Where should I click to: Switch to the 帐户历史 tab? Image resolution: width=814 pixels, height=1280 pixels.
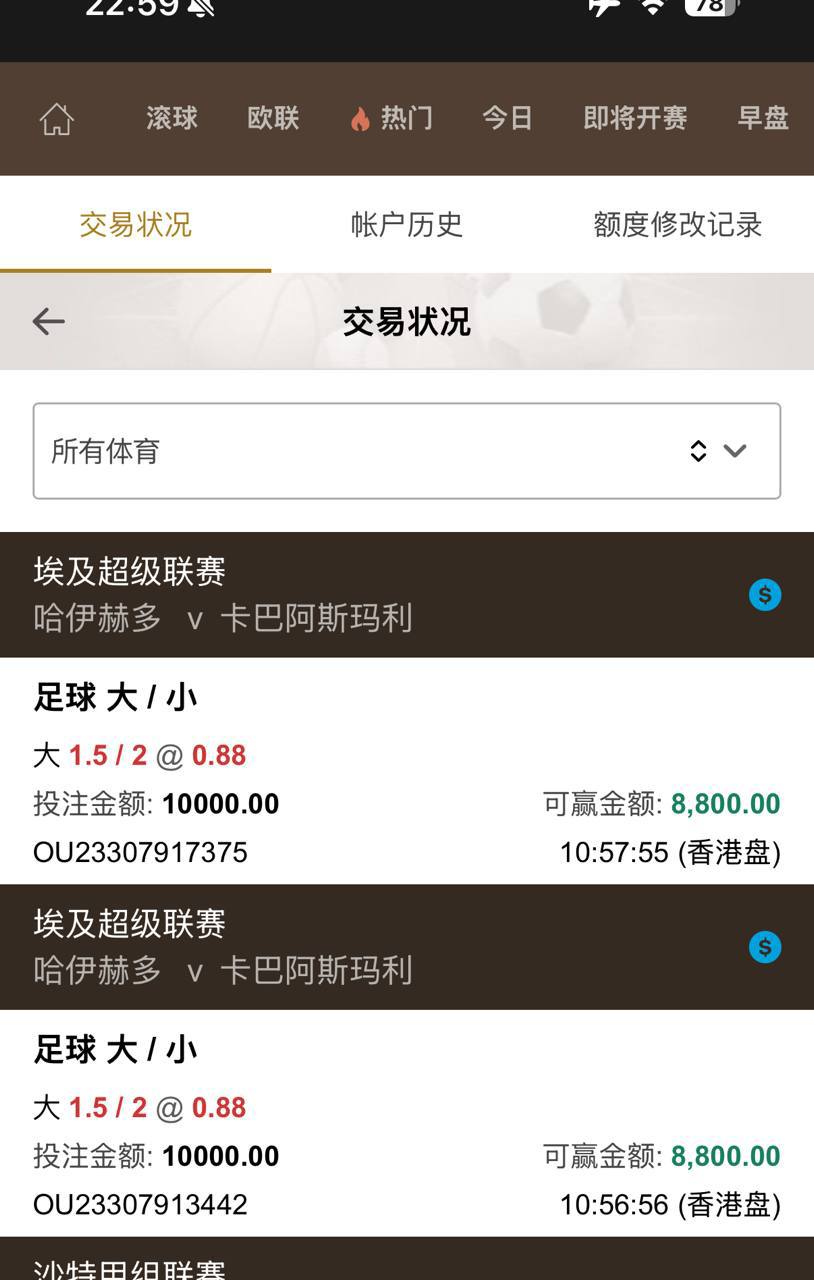(x=407, y=224)
